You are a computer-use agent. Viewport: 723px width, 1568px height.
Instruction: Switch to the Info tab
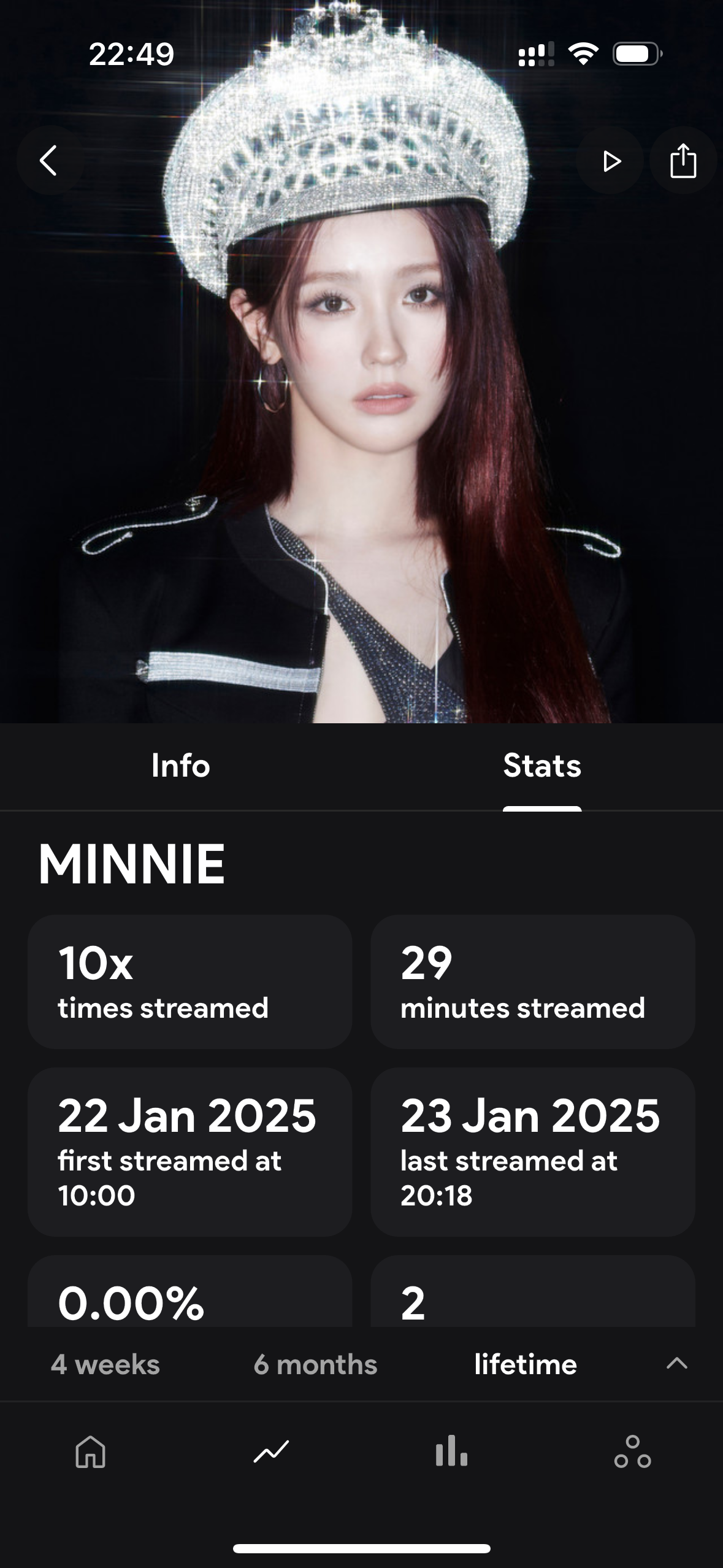tap(180, 766)
